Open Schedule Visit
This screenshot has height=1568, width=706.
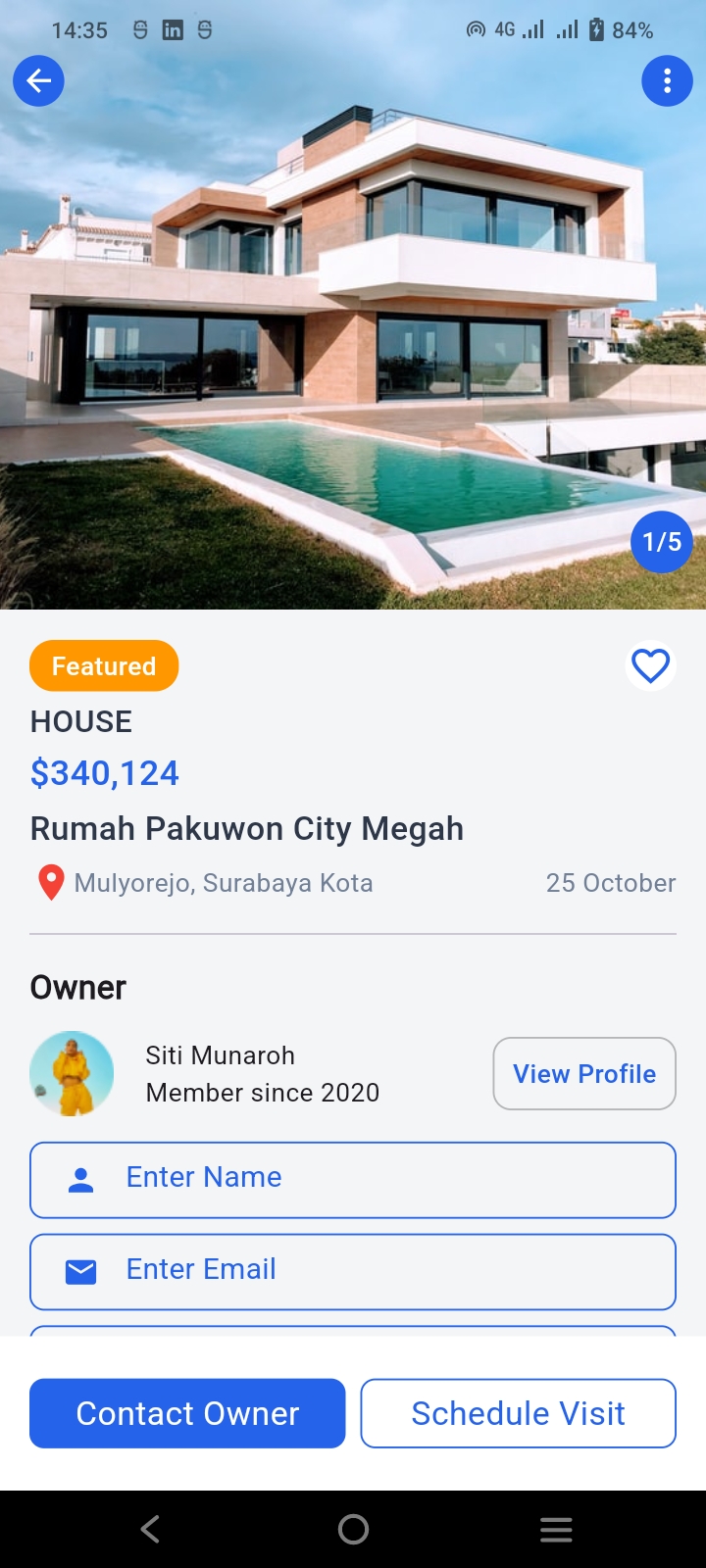click(x=518, y=1413)
